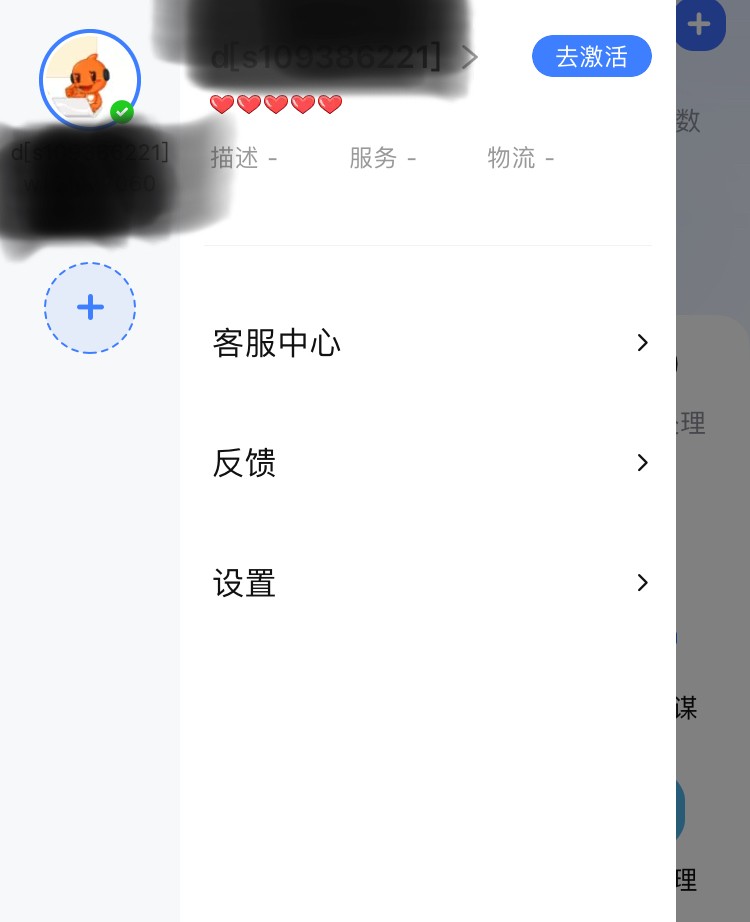Viewport: 750px width, 922px height.
Task: Open the 客服中心 customer service center
Action: point(277,343)
